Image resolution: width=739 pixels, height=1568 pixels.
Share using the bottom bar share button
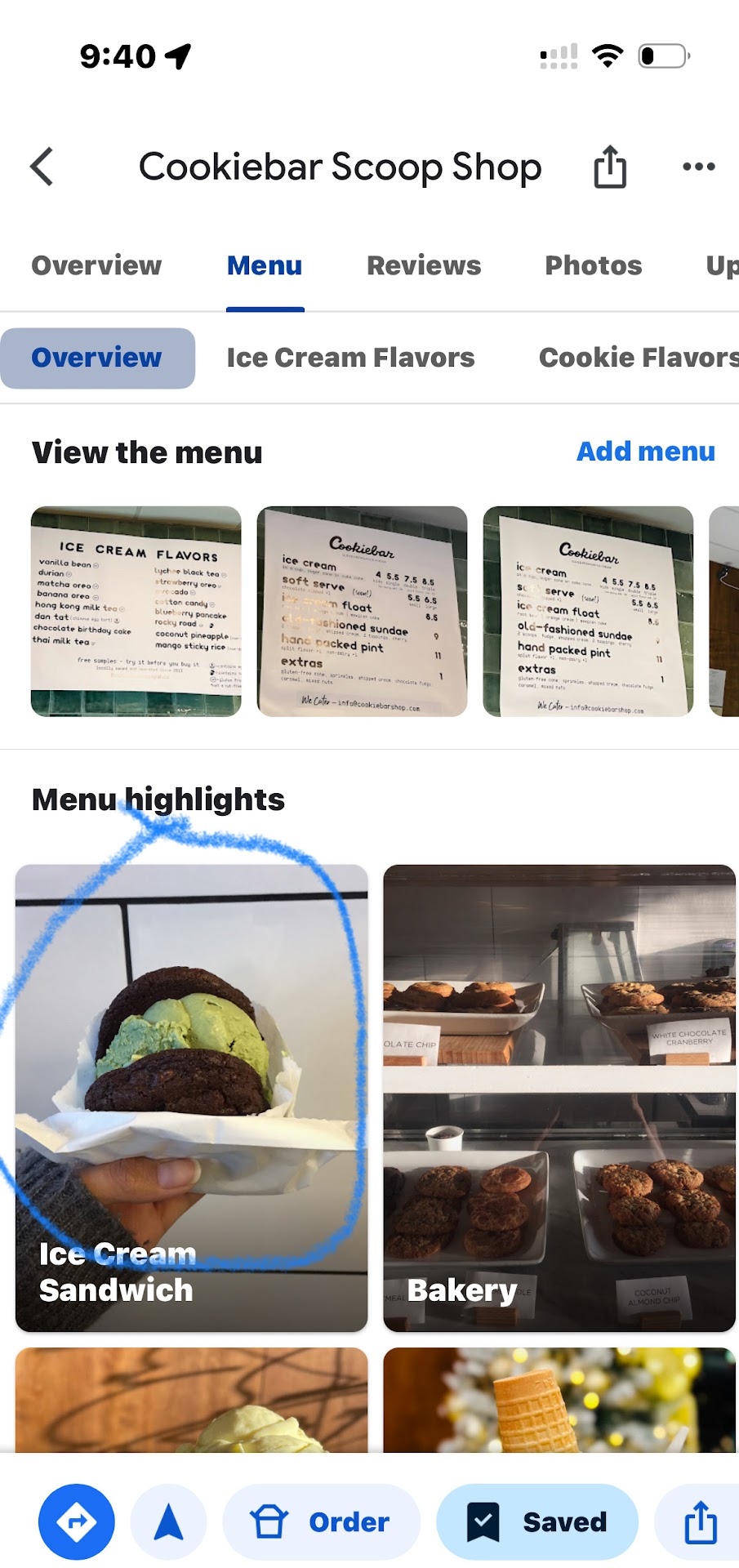click(700, 1521)
